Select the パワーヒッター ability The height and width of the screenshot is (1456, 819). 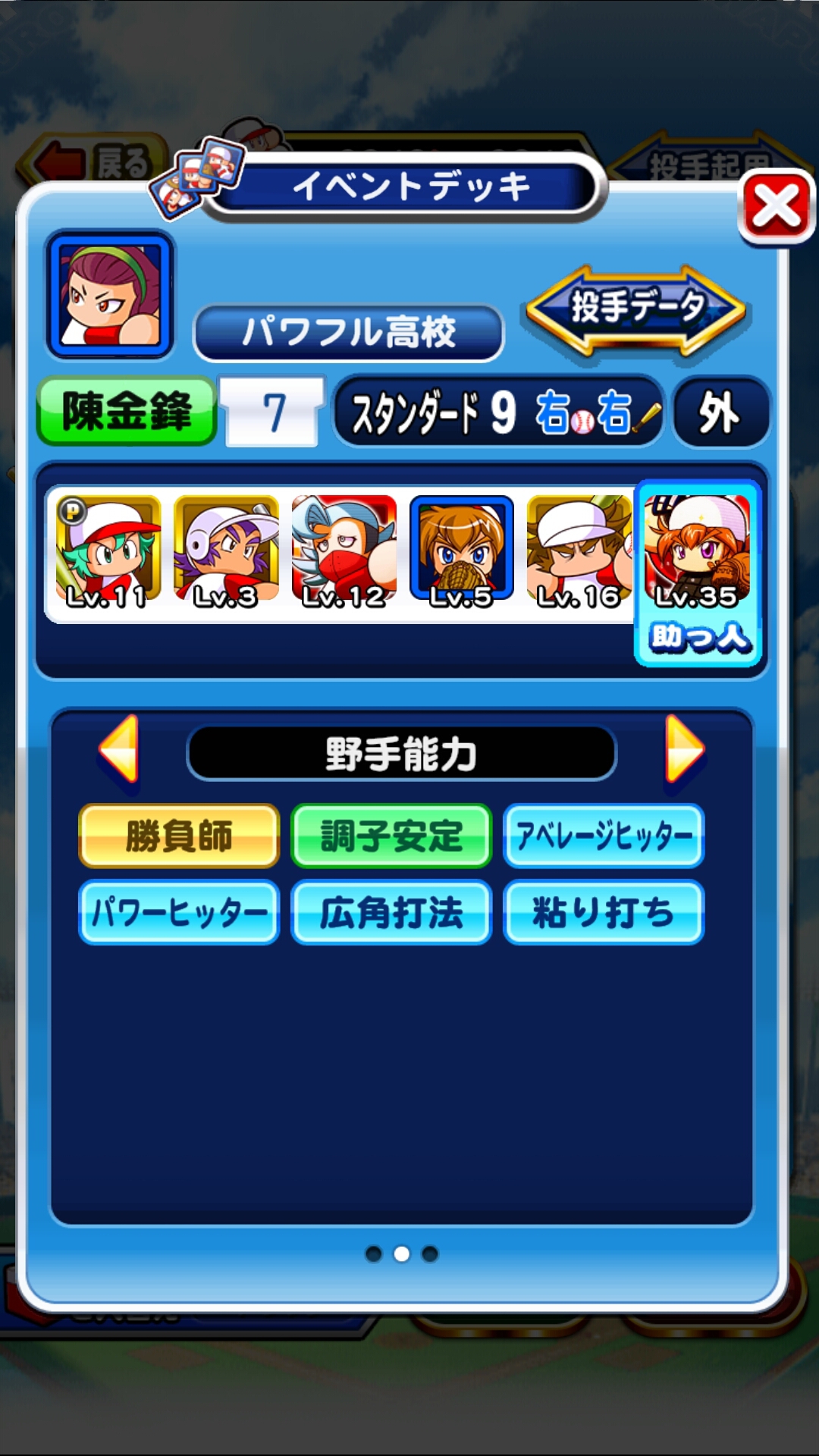click(179, 912)
